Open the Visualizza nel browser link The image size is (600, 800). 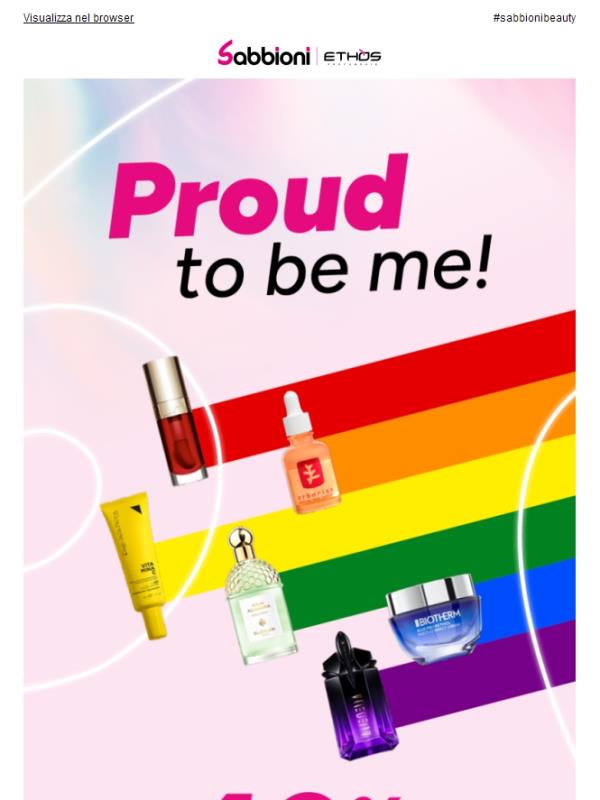pos(78,18)
